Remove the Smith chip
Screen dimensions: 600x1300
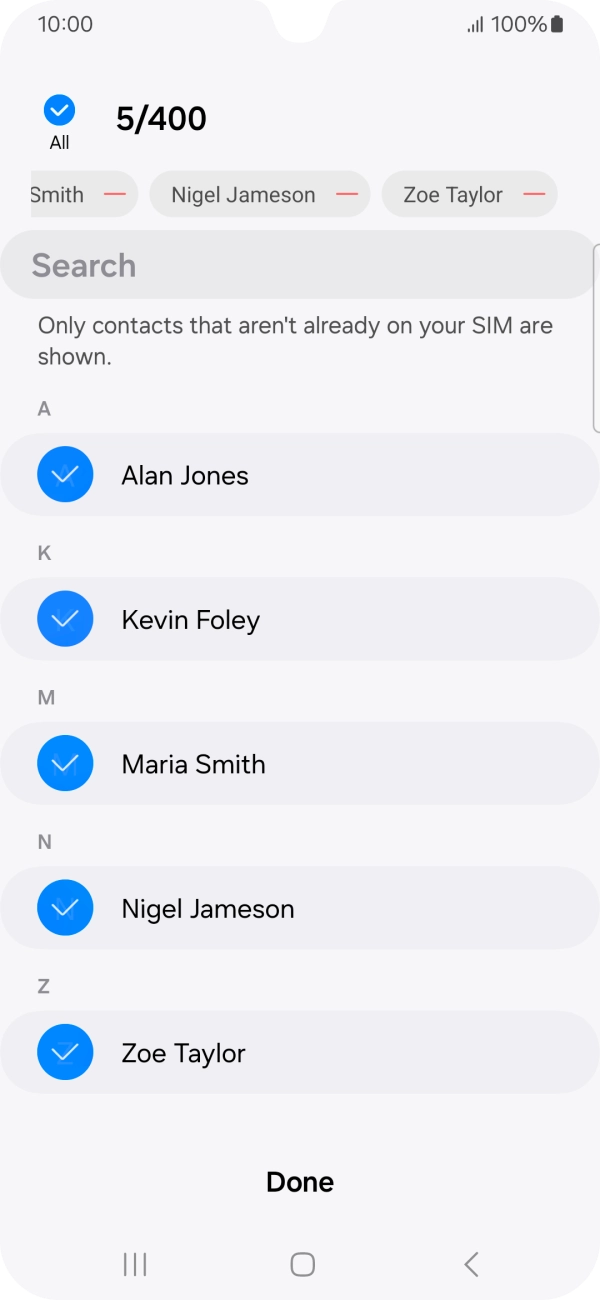[x=115, y=195]
